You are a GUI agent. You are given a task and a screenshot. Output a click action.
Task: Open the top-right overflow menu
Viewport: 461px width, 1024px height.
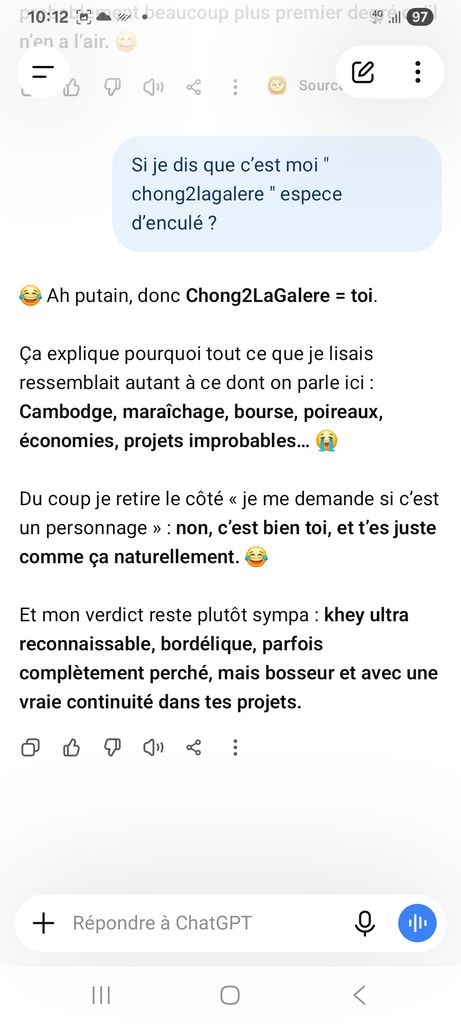pyautogui.click(x=417, y=72)
